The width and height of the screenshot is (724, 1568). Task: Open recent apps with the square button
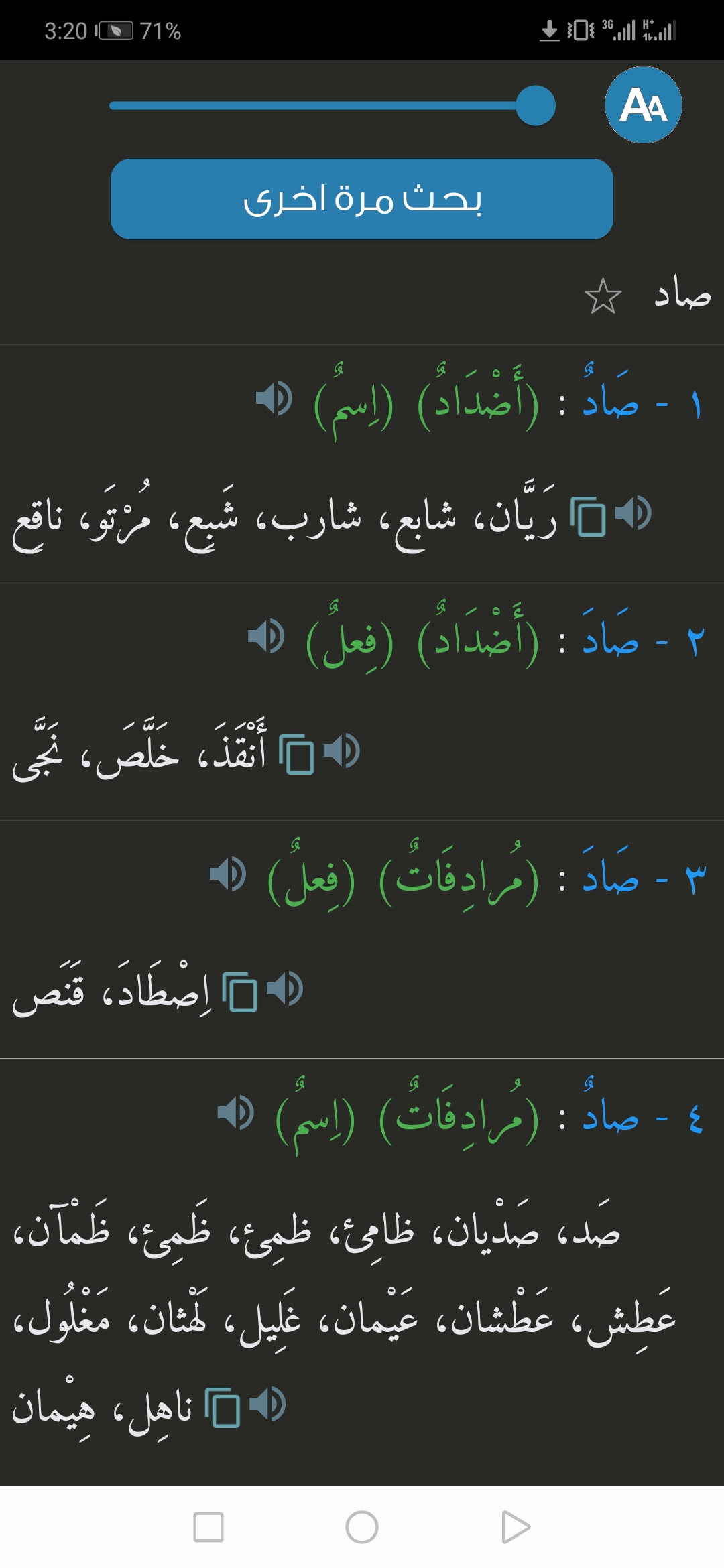click(208, 1527)
